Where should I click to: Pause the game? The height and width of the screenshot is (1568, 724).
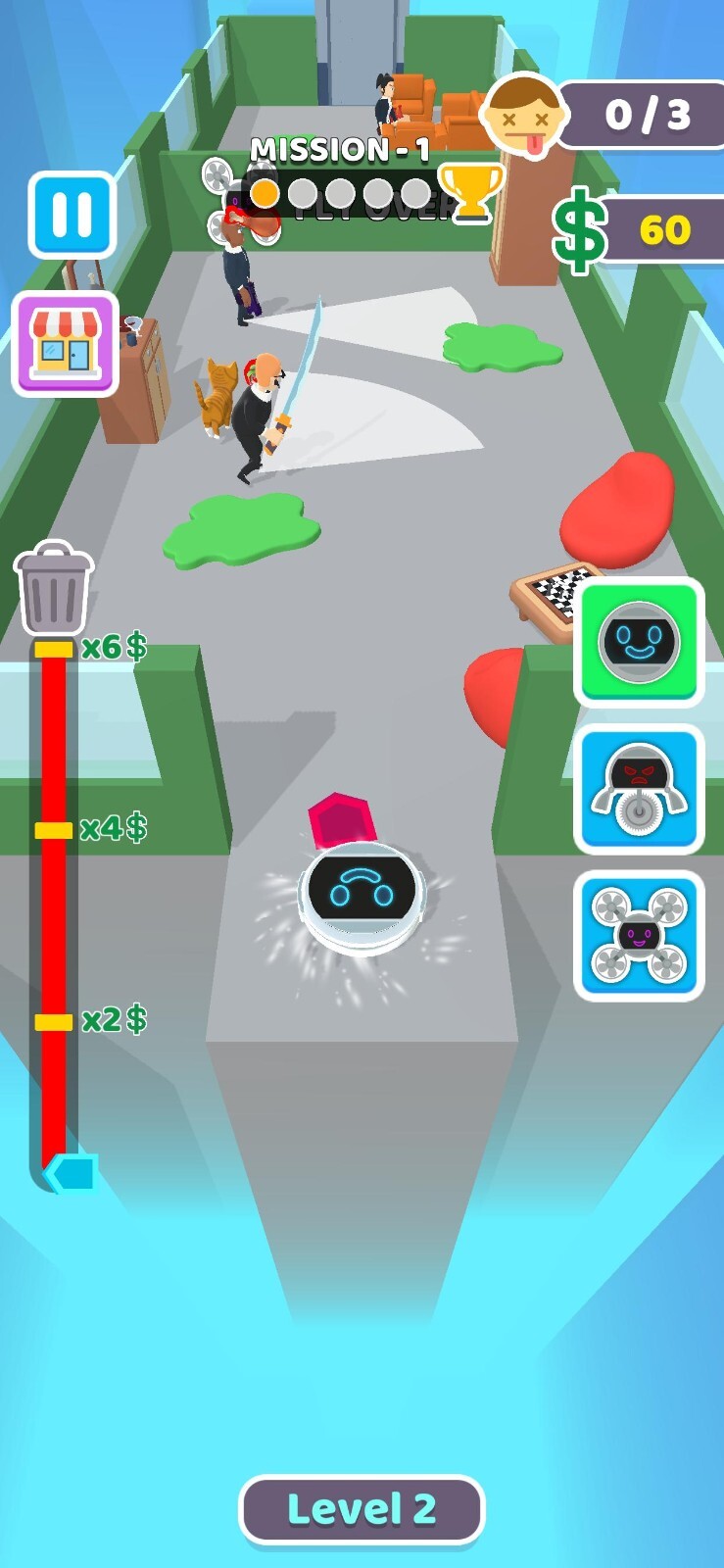[x=72, y=215]
